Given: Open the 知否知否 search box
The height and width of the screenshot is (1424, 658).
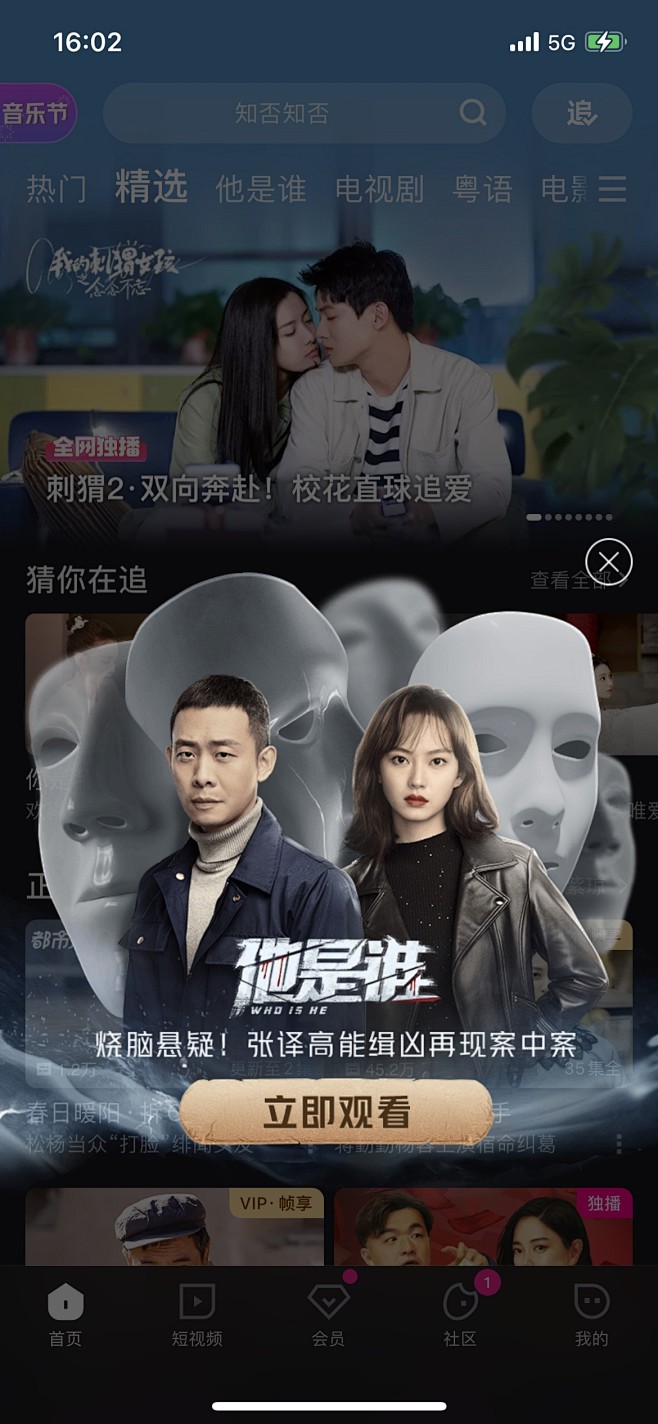Looking at the screenshot, I should point(282,113).
